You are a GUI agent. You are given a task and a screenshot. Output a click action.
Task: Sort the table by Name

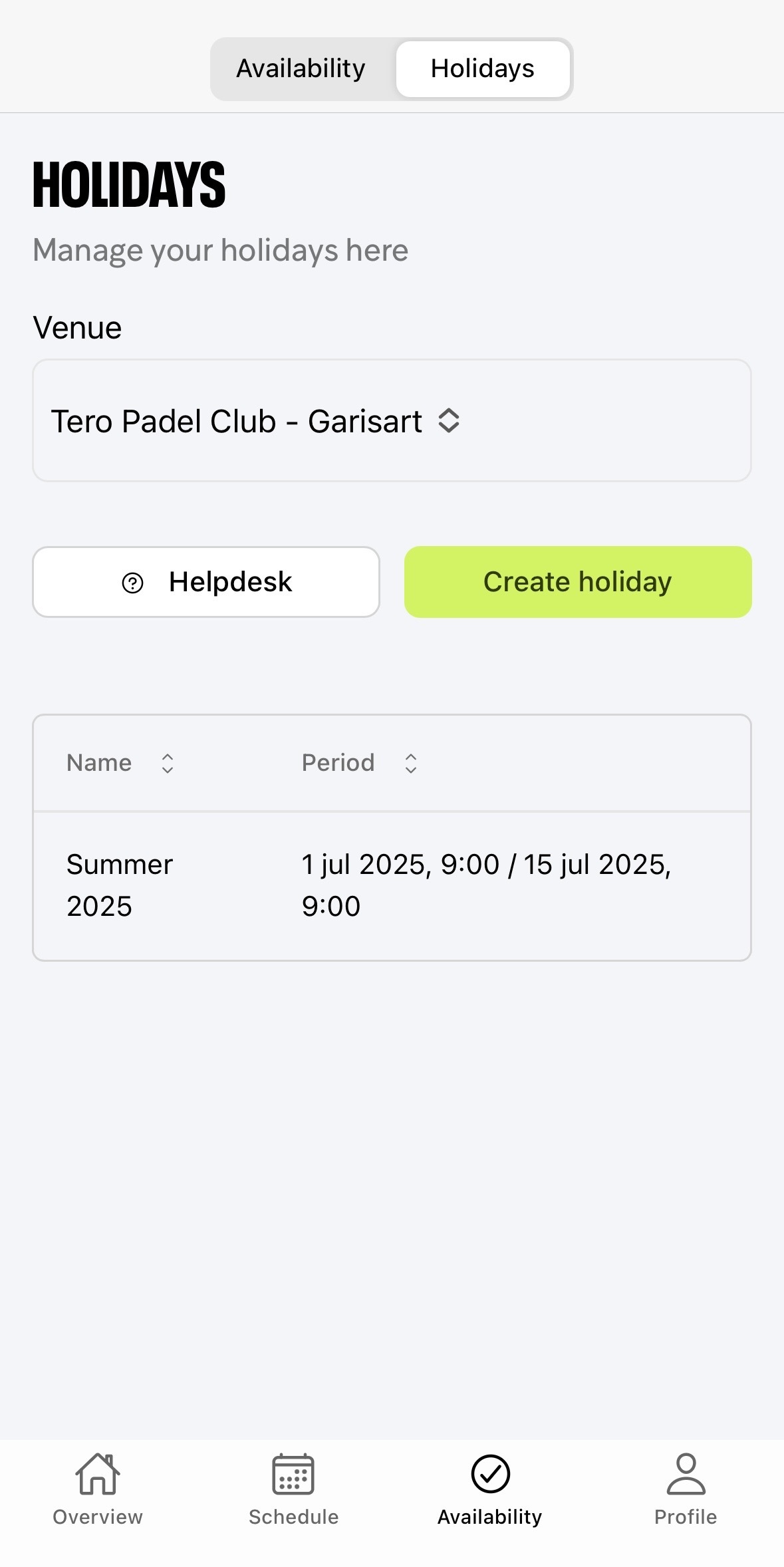tap(120, 763)
